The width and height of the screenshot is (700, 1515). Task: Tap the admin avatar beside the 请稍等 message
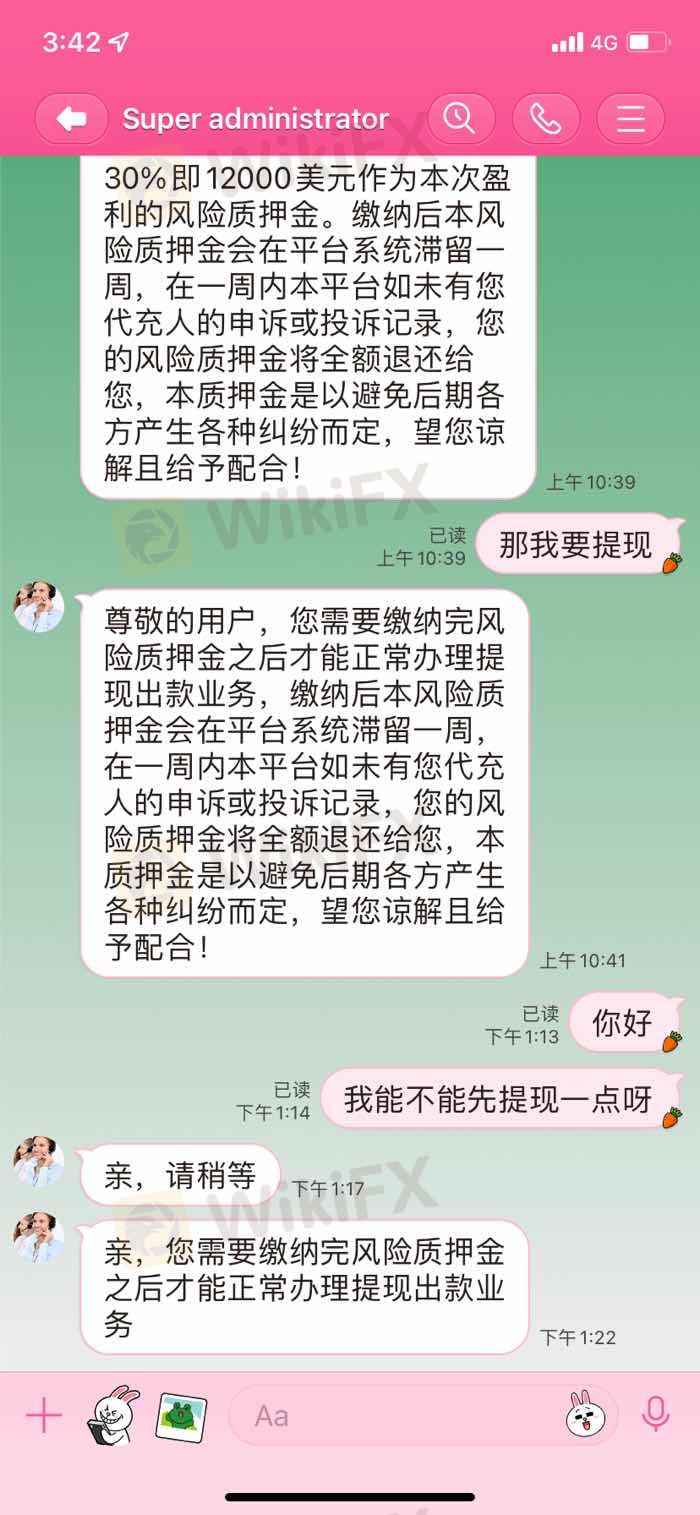pos(40,1161)
